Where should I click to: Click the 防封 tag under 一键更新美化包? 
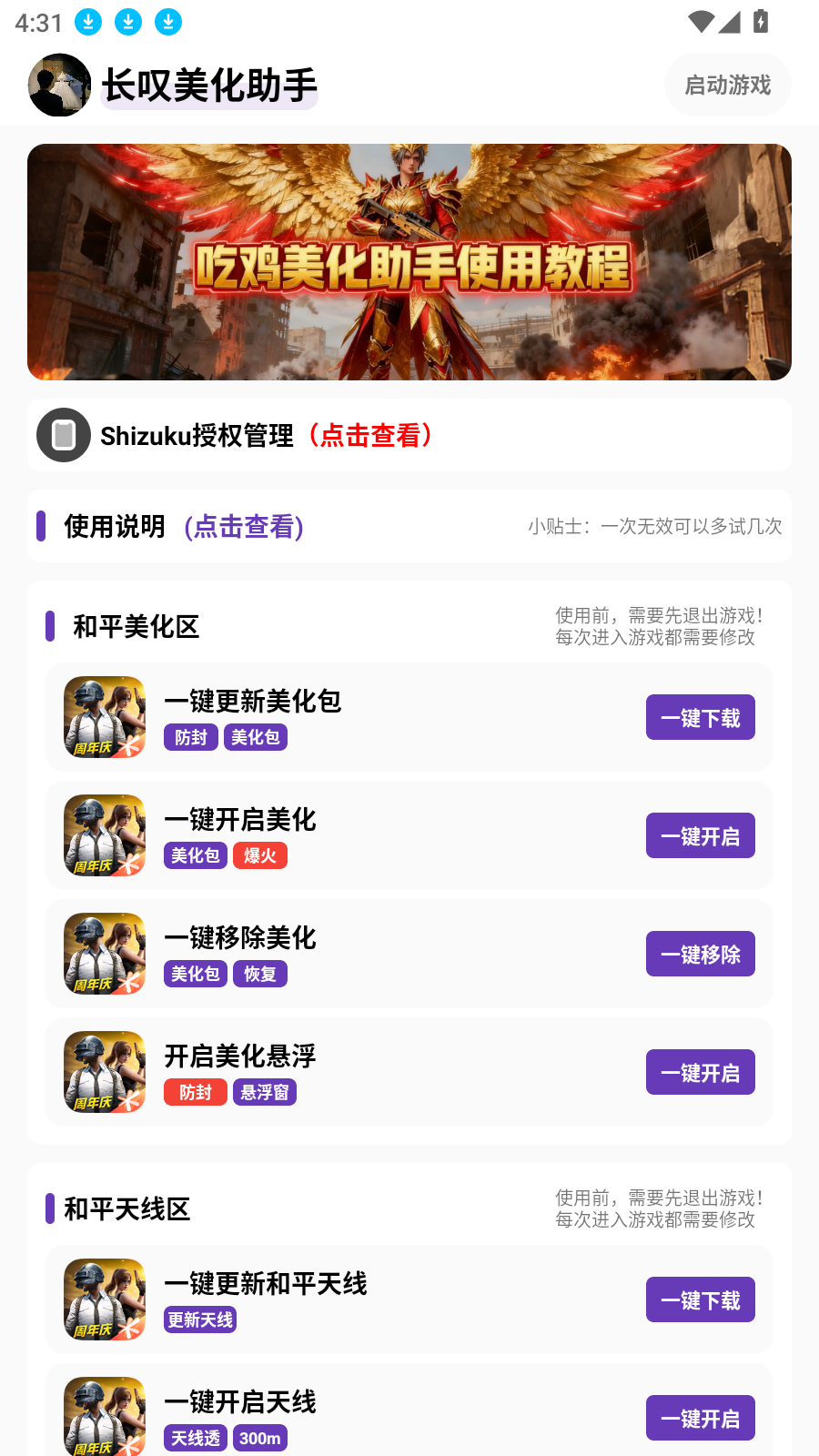pos(190,737)
